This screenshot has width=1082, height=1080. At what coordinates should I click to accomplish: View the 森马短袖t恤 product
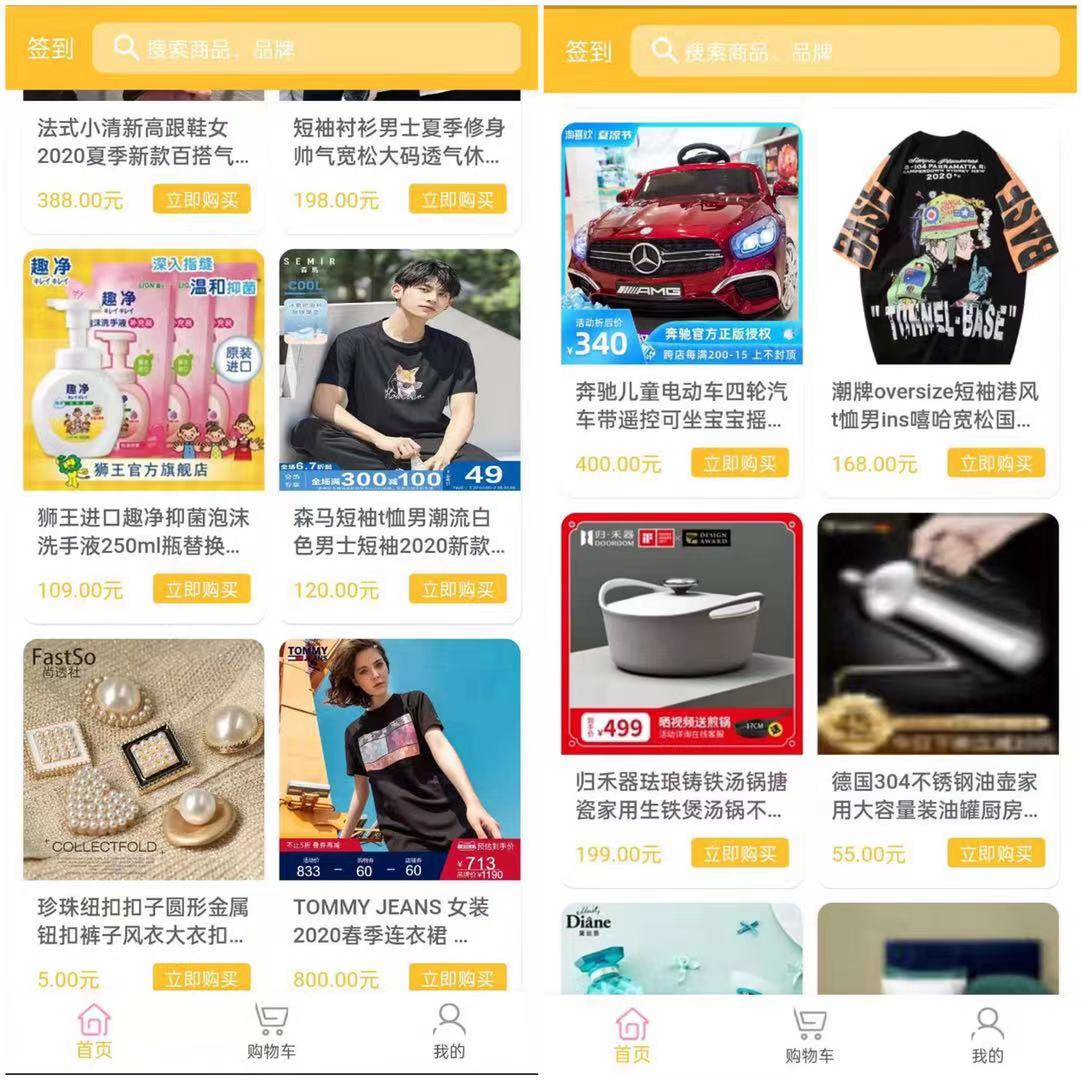399,371
